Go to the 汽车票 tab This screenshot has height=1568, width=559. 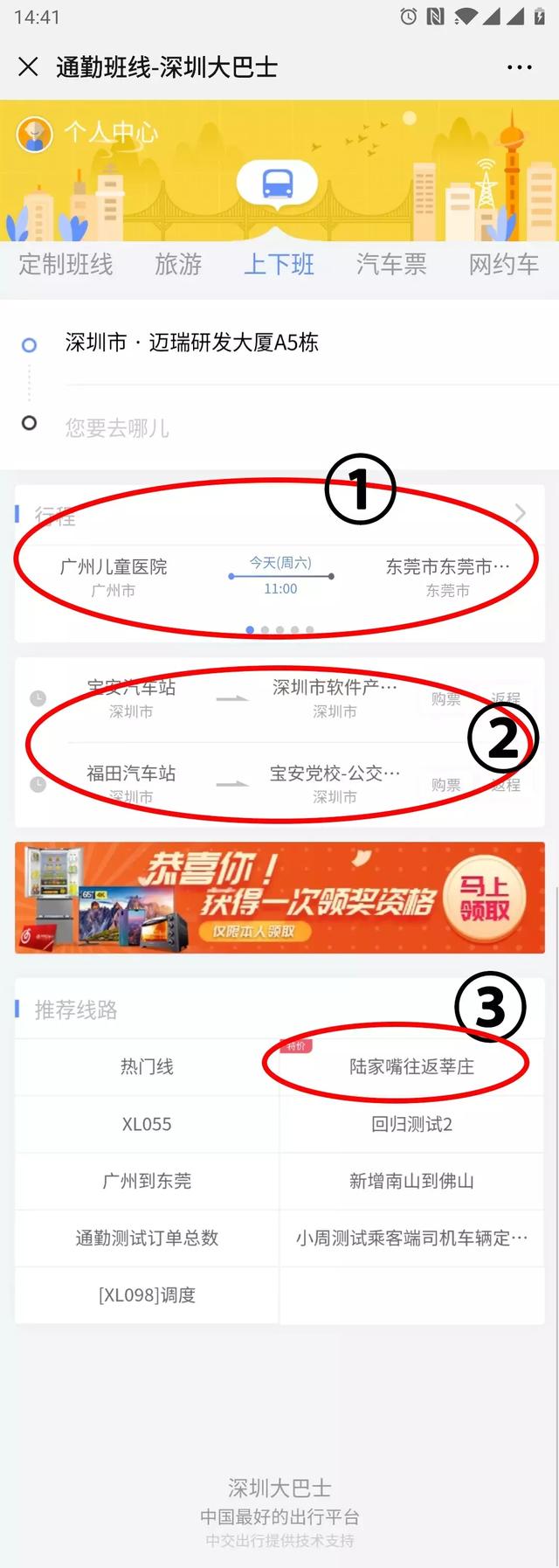(x=391, y=264)
